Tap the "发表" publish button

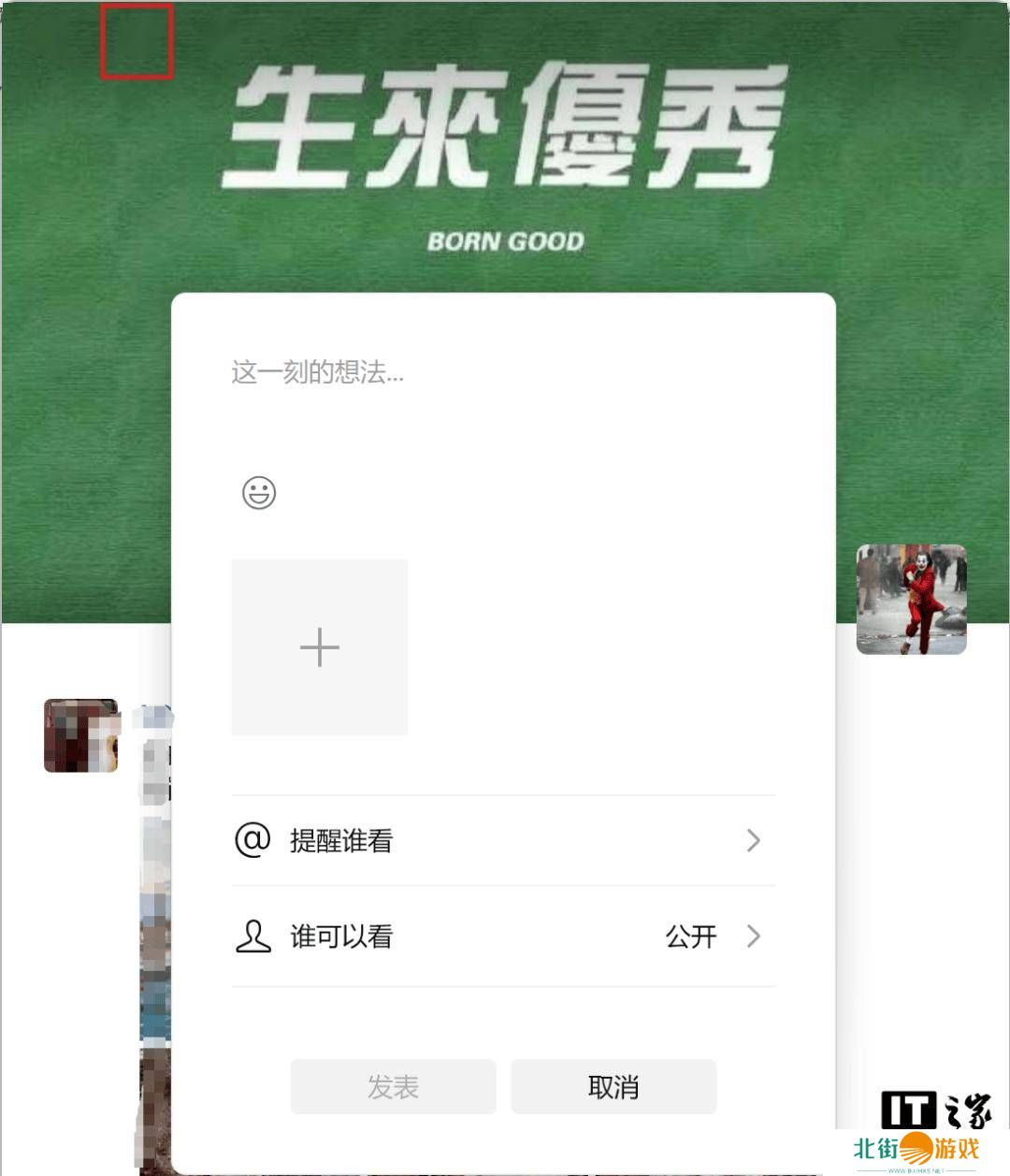pos(393,1087)
